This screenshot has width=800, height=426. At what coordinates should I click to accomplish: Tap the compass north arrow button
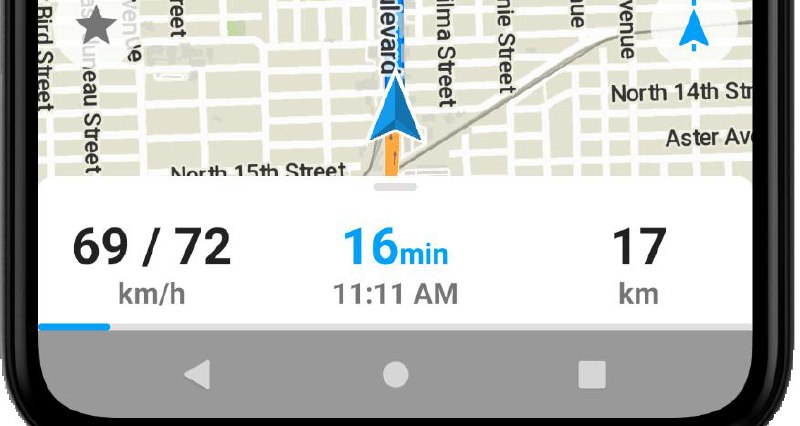pos(693,30)
